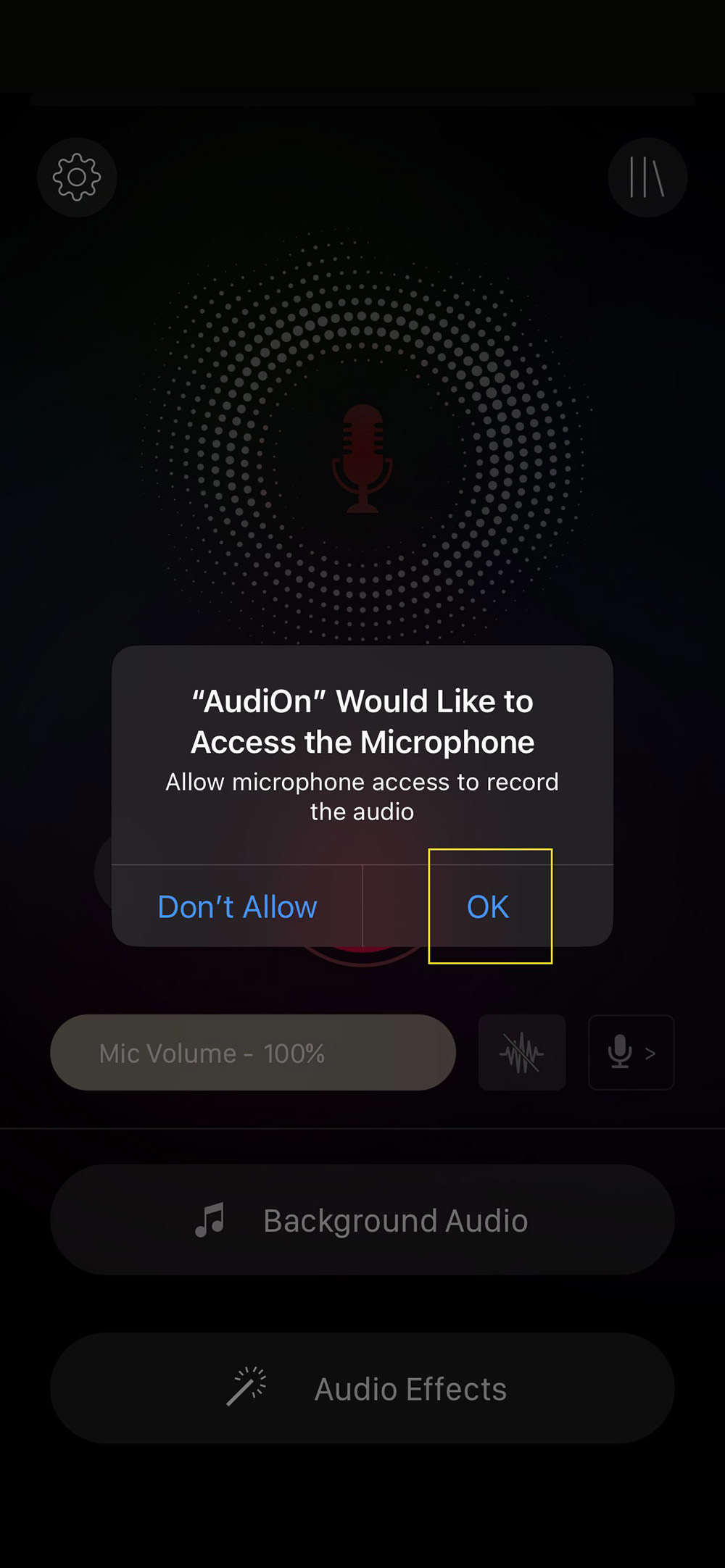
Task: Open the microphone source selector
Action: [x=631, y=1053]
